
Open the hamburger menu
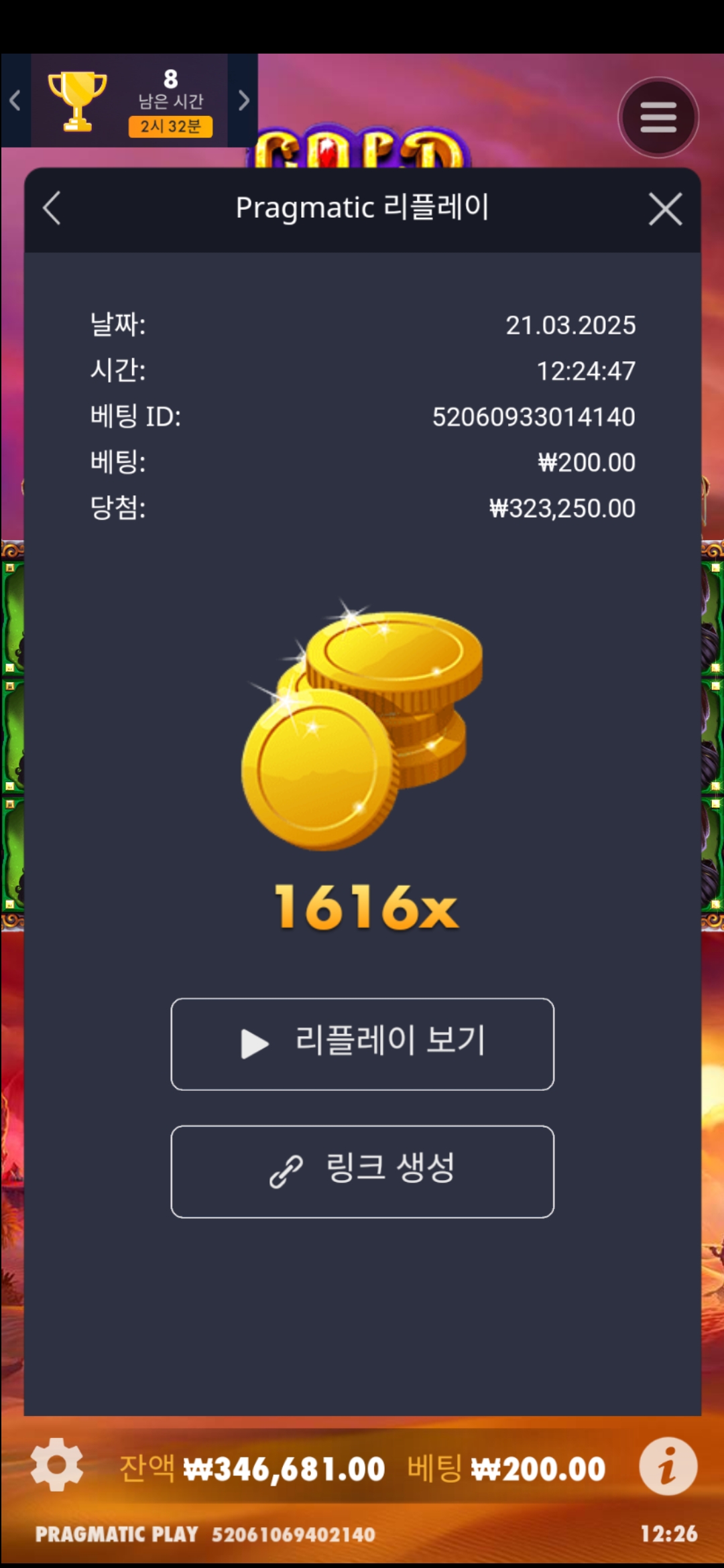click(x=658, y=118)
